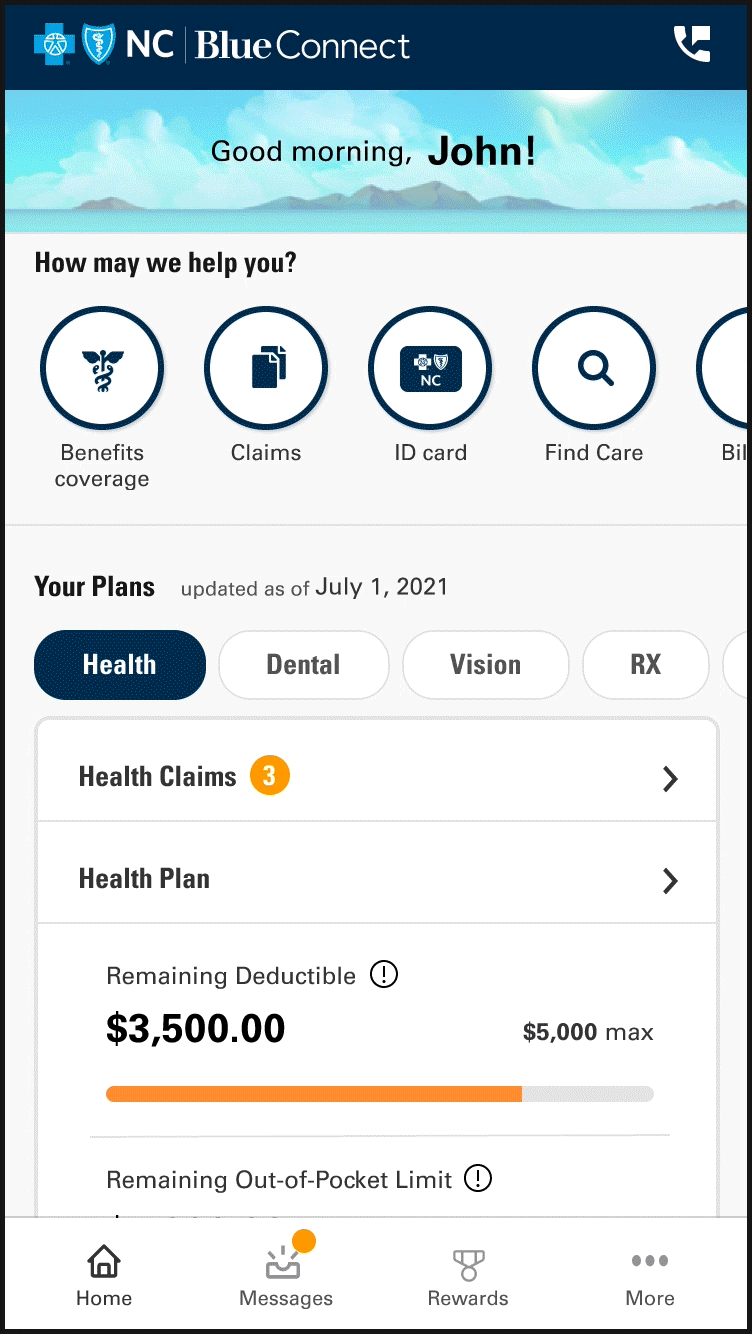
Task: Open the Health Claims row
Action: (x=377, y=777)
